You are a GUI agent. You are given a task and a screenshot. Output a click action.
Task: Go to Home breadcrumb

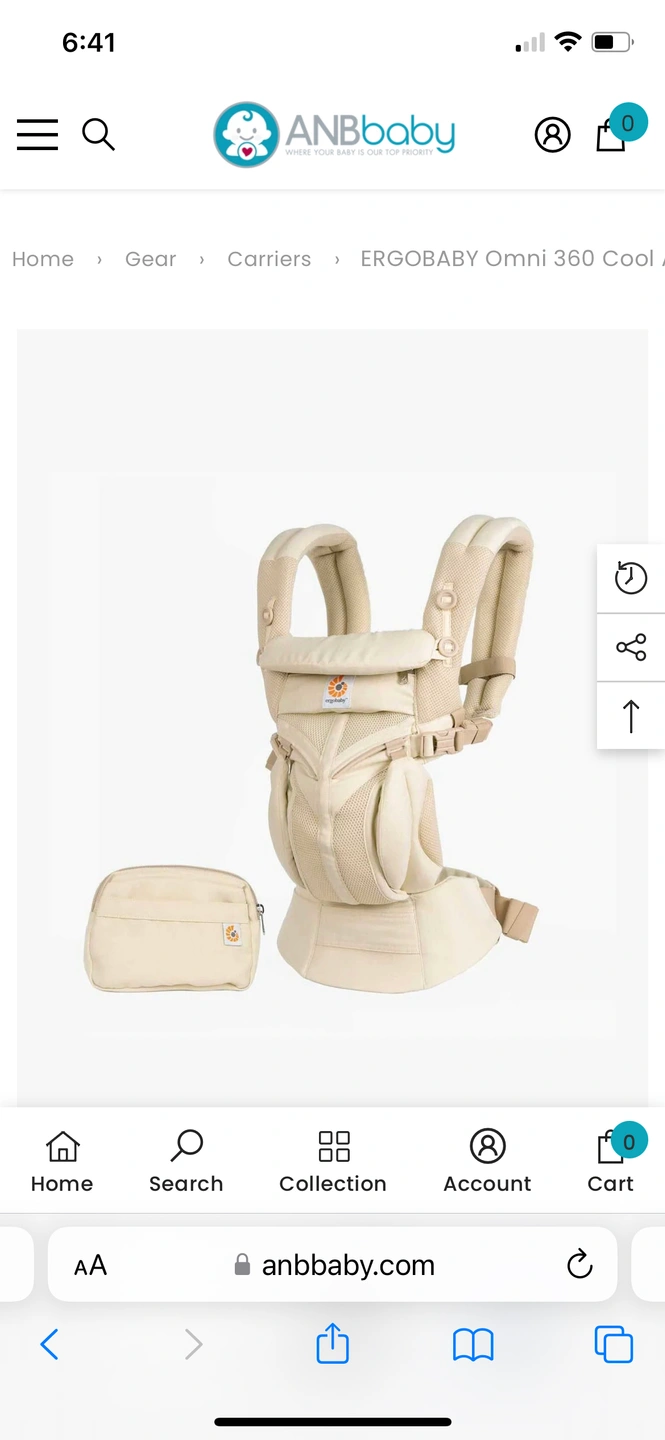(x=43, y=259)
